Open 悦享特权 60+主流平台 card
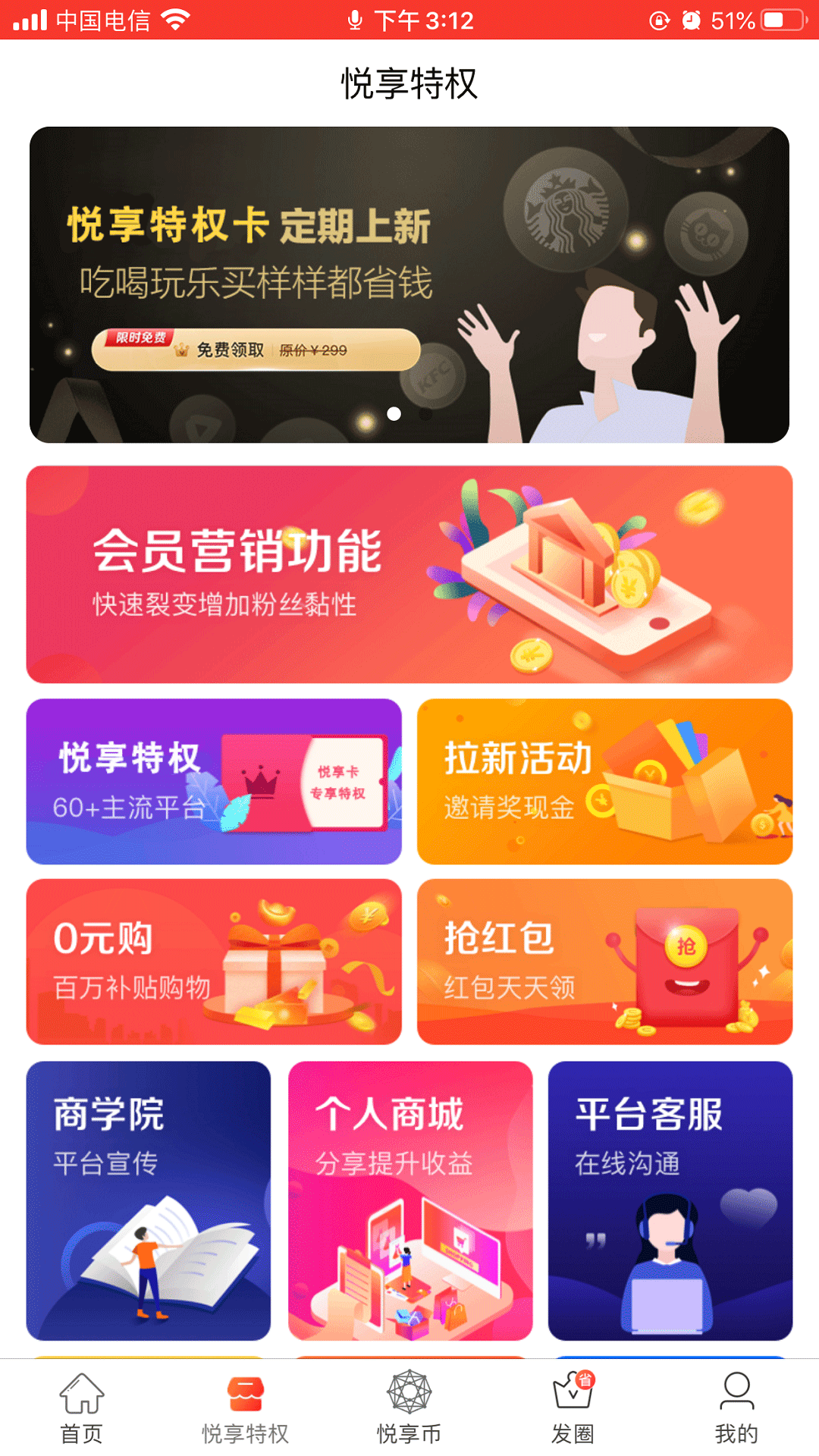Screen dimensions: 819x1456 point(214,781)
